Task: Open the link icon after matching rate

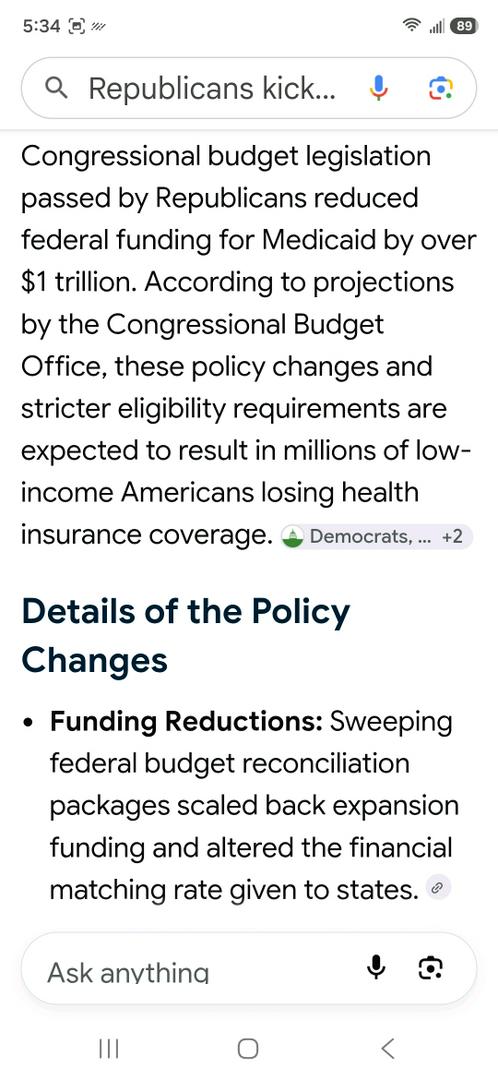Action: pyautogui.click(x=439, y=889)
